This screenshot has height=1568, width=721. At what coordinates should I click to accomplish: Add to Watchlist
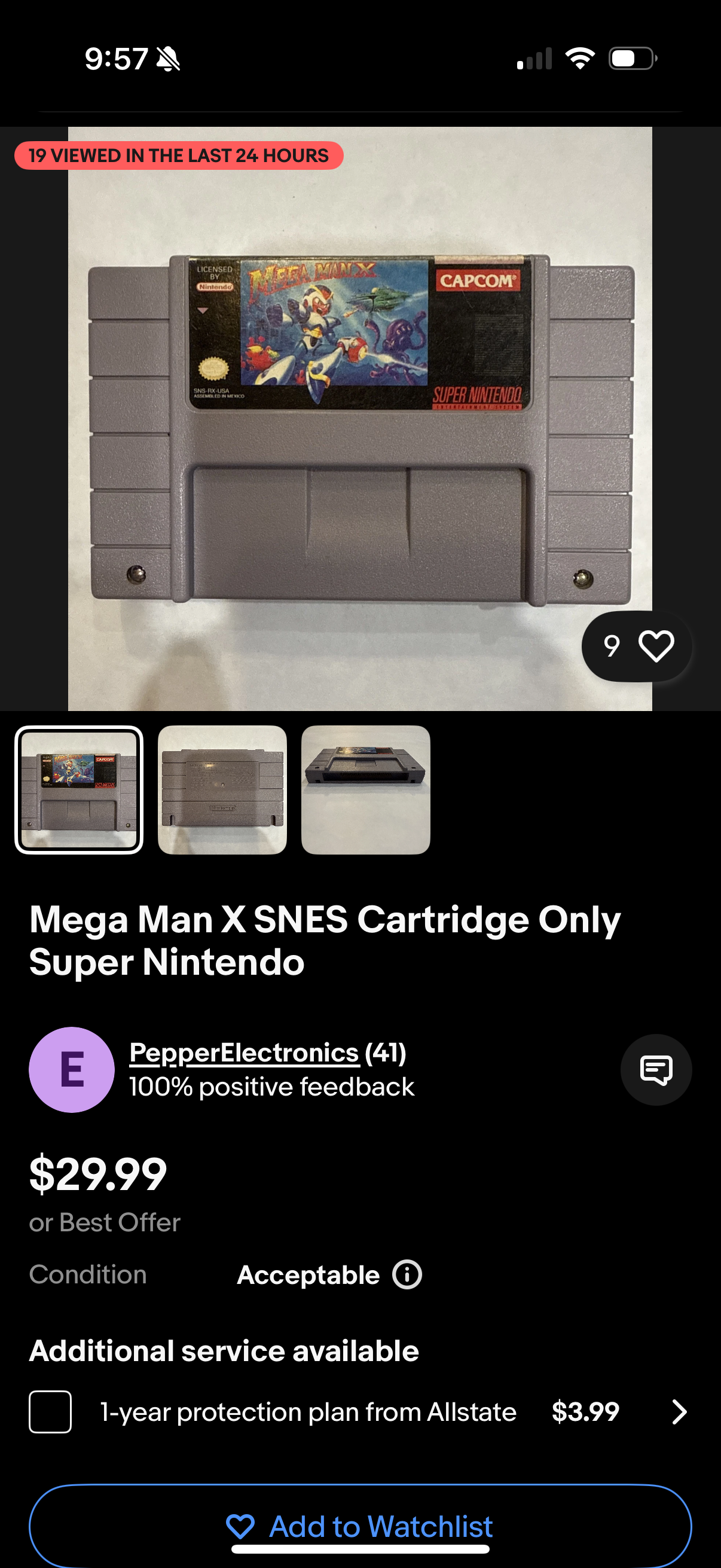(x=360, y=1526)
